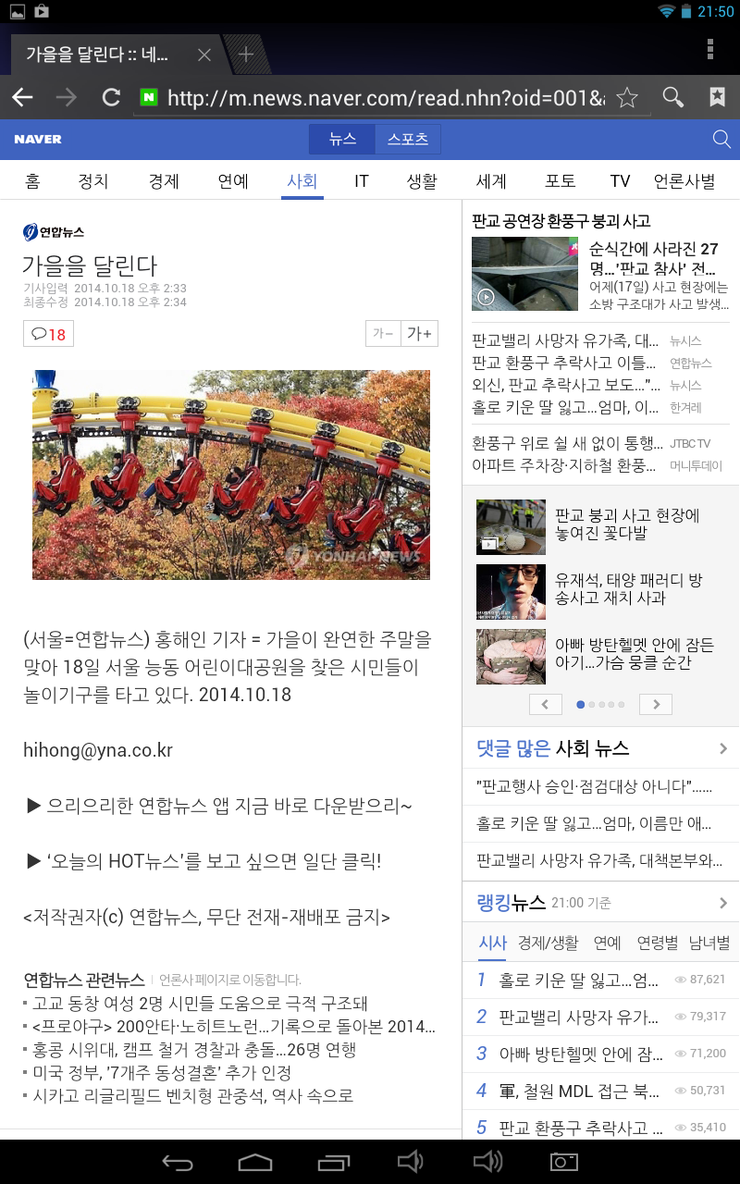This screenshot has width=740, height=1184.
Task: Open a new browser tab
Action: (246, 54)
